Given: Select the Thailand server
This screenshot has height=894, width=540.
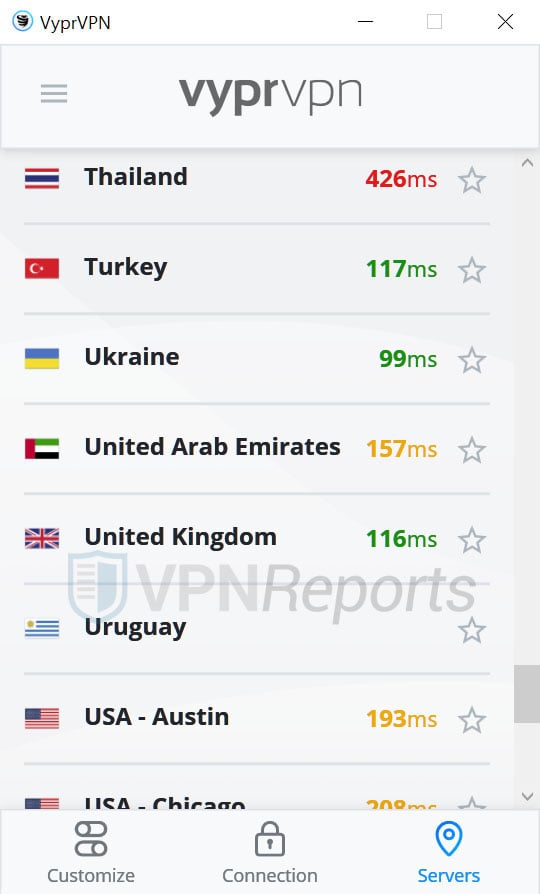Looking at the screenshot, I should [257, 178].
